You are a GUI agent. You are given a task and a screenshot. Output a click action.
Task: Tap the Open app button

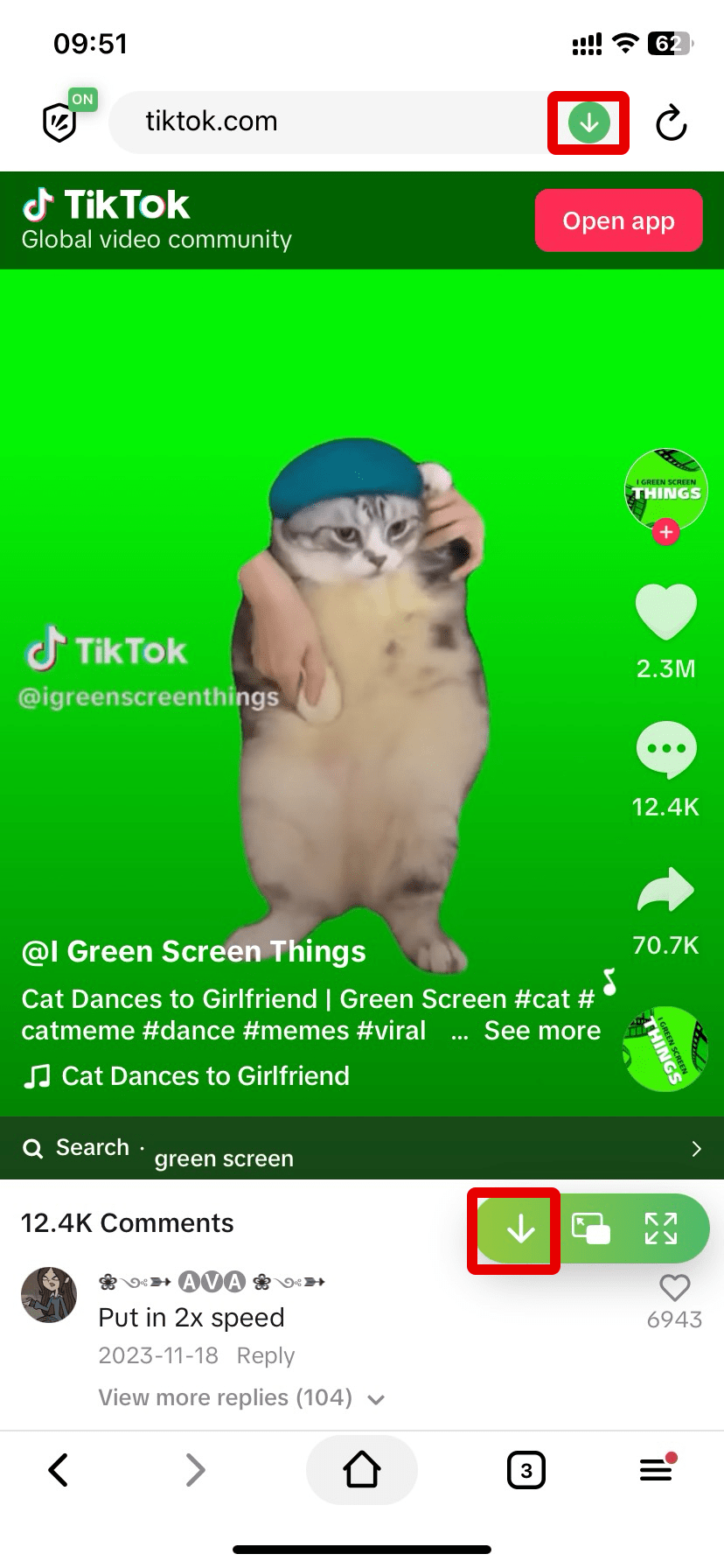[x=618, y=220]
